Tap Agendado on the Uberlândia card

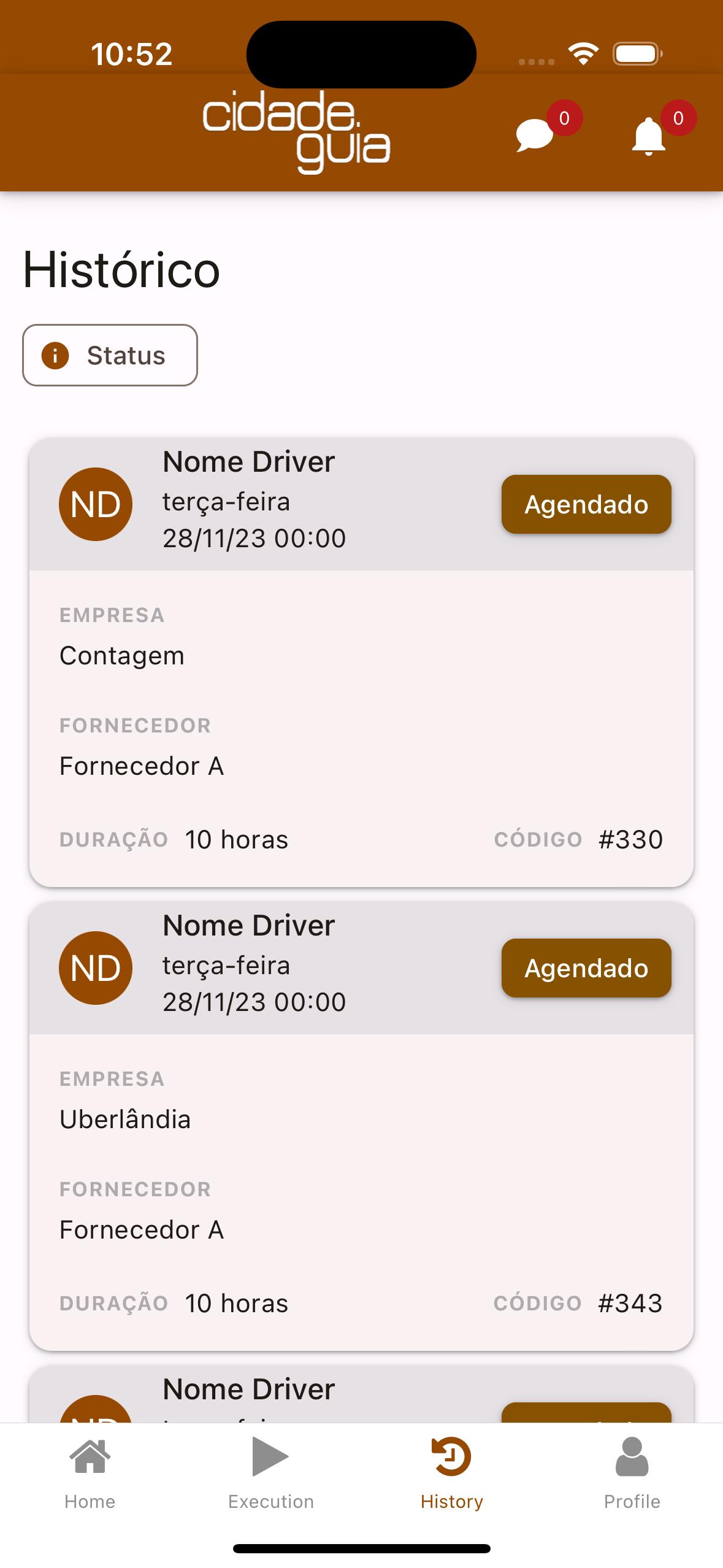coord(586,968)
